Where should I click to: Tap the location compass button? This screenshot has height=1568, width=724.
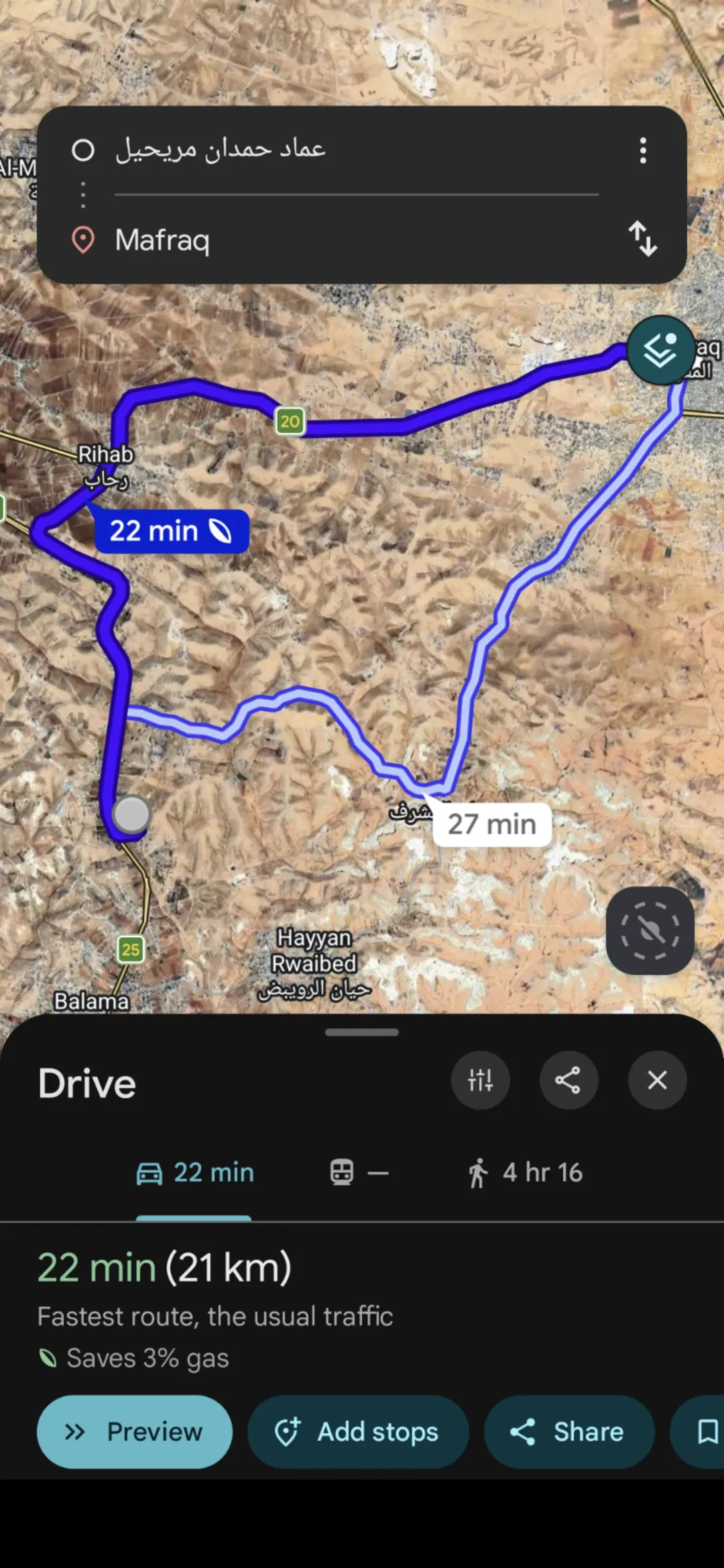click(650, 930)
